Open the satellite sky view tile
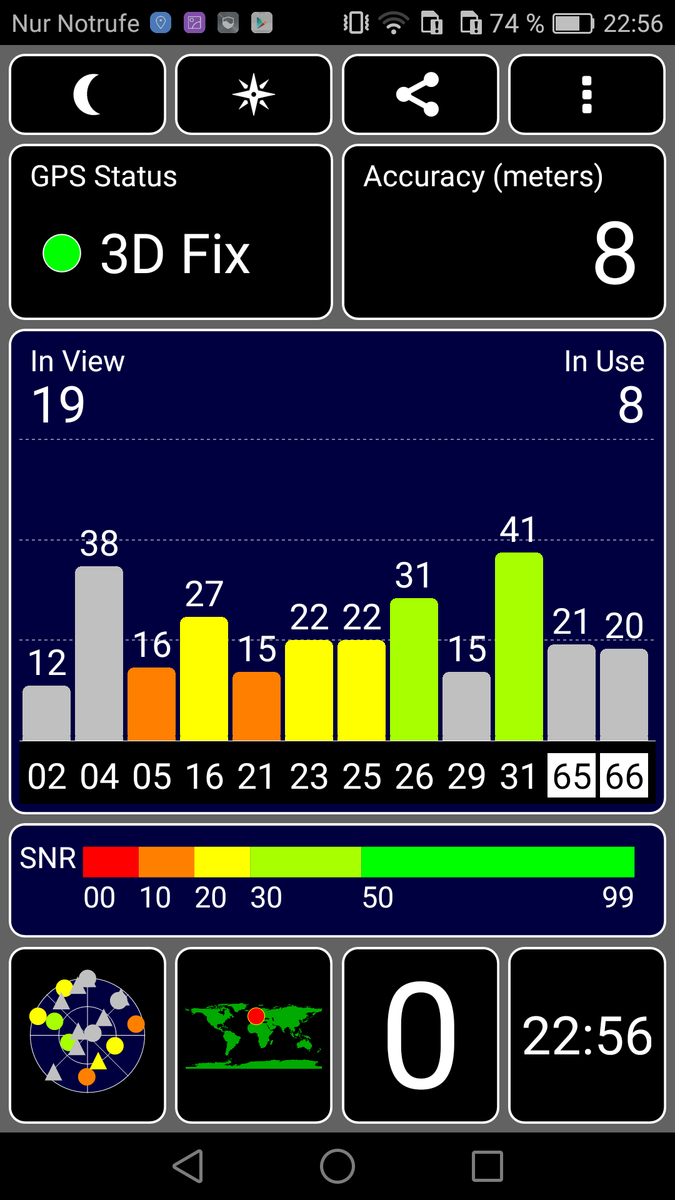Screen dimensions: 675x1200 coord(88,1035)
